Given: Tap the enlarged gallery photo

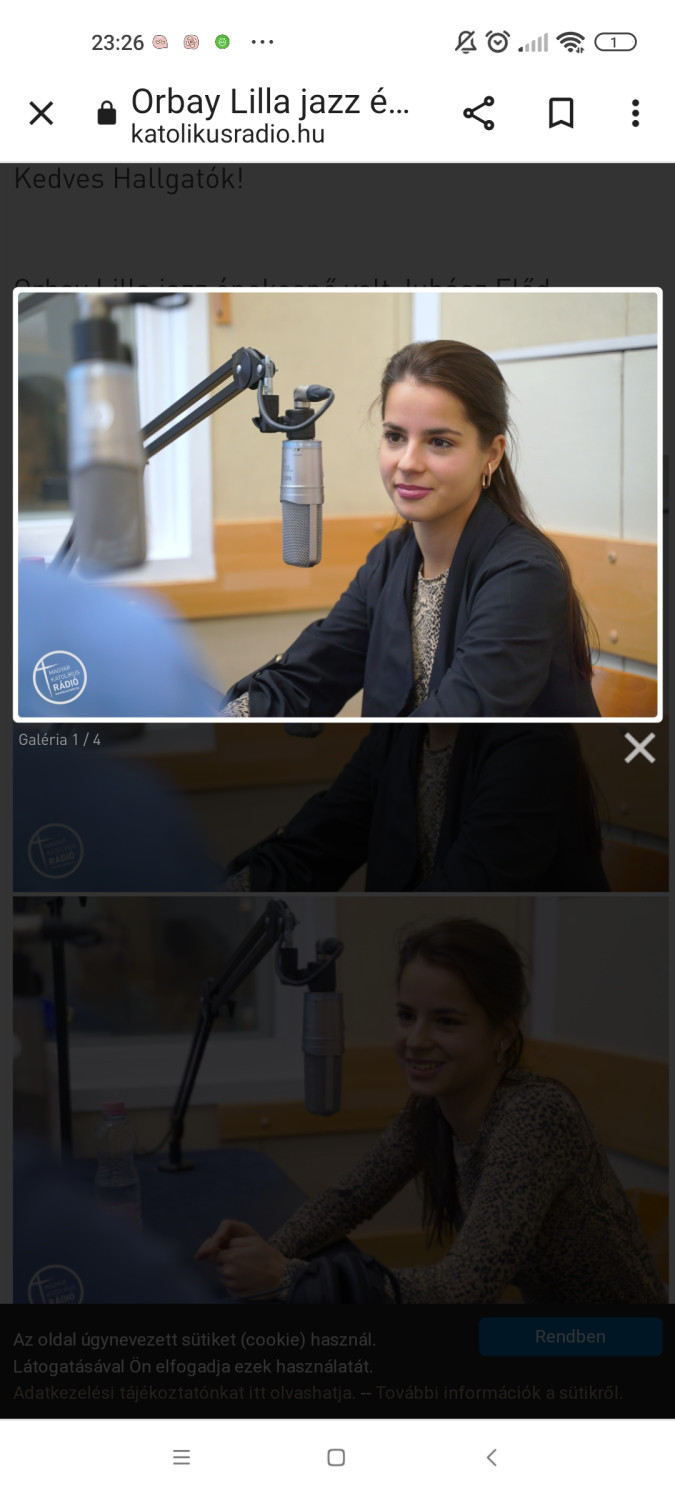Looking at the screenshot, I should click(x=338, y=505).
